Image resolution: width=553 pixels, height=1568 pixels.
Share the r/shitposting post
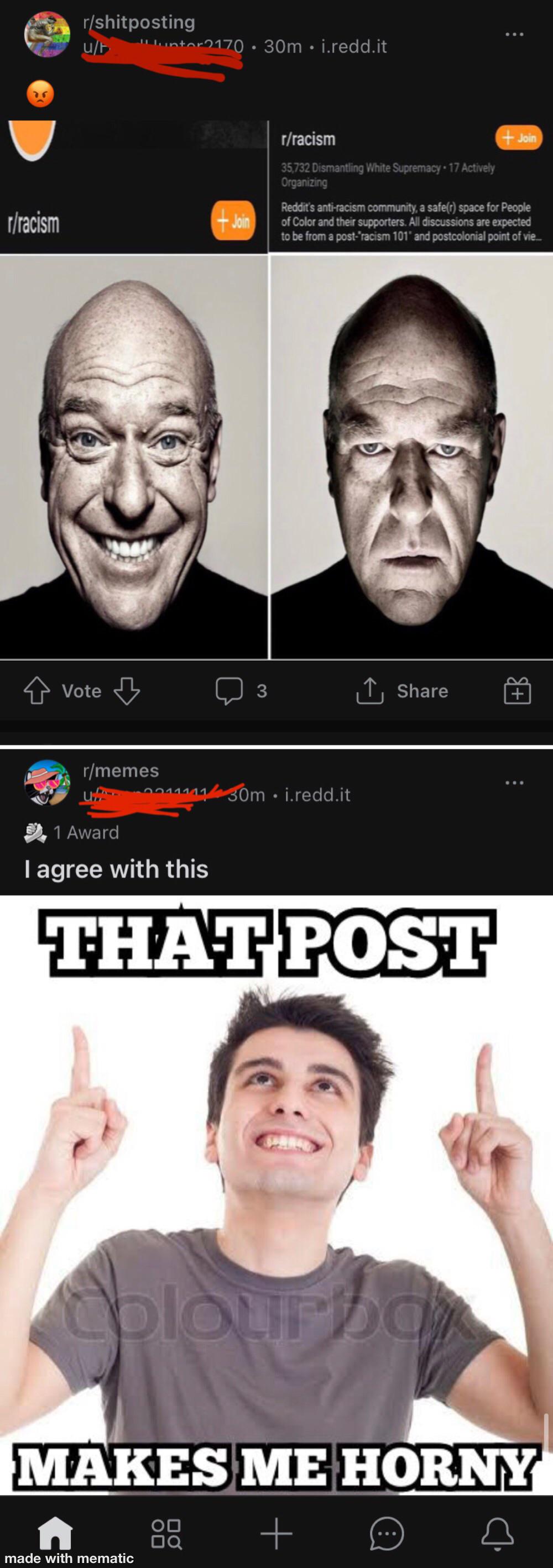402,691
